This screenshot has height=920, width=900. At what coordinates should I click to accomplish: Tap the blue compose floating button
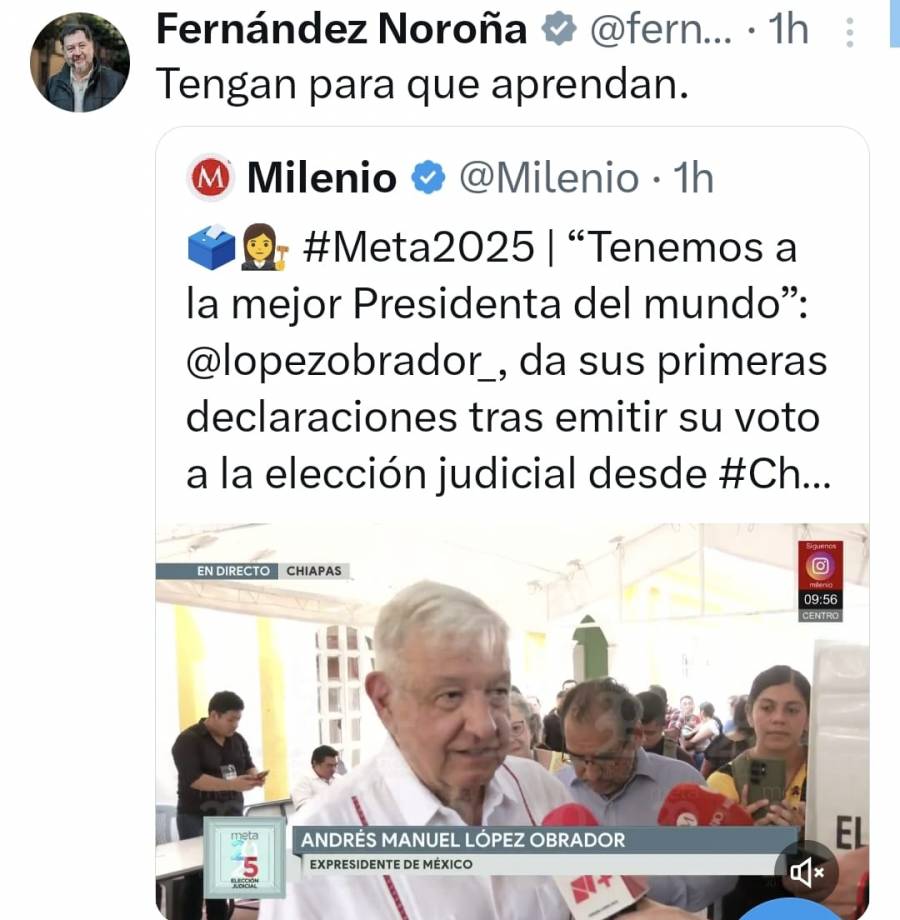pyautogui.click(x=790, y=910)
